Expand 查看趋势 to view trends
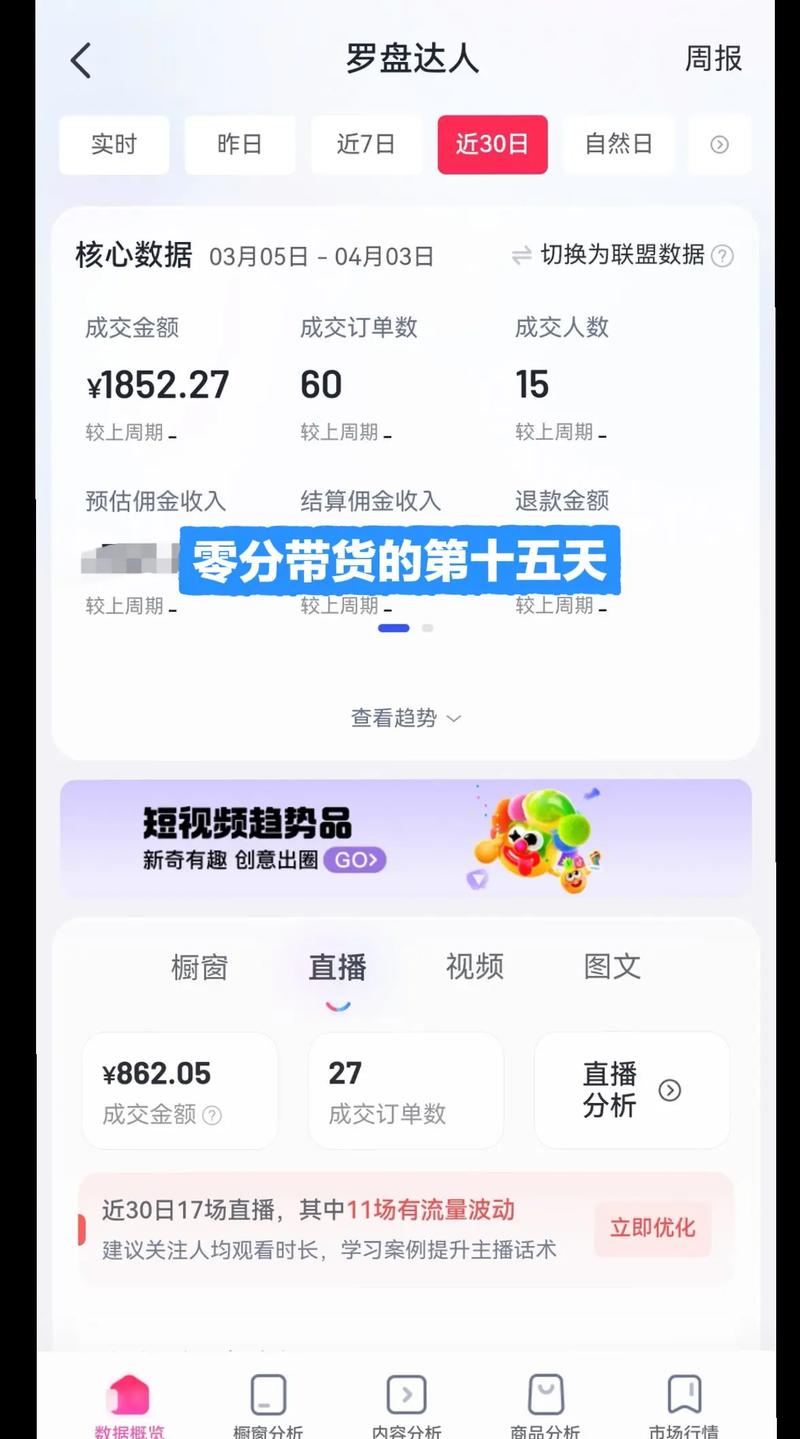Viewport: 800px width, 1439px height. click(406, 718)
